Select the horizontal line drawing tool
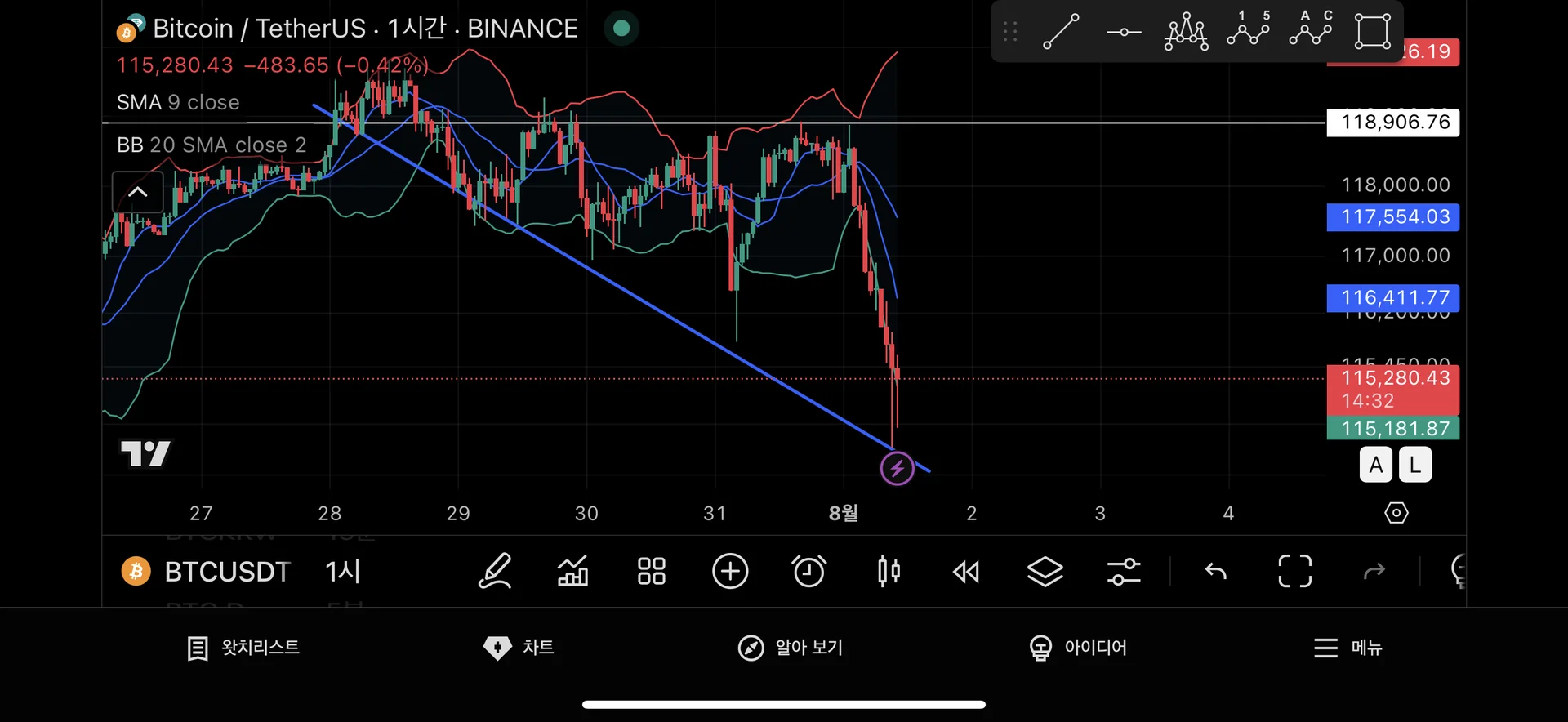This screenshot has width=1568, height=722. [x=1124, y=32]
